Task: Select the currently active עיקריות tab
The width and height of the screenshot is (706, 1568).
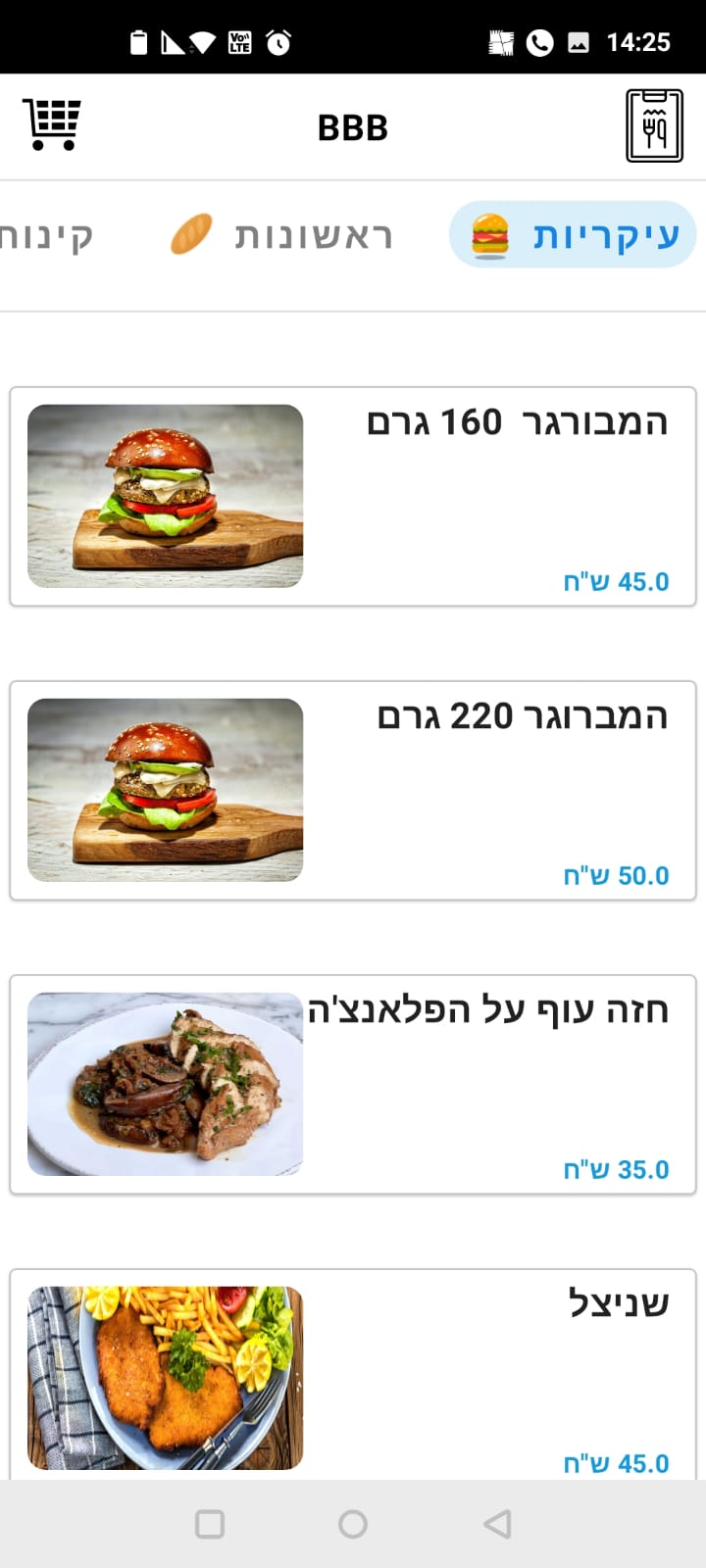Action: [572, 233]
